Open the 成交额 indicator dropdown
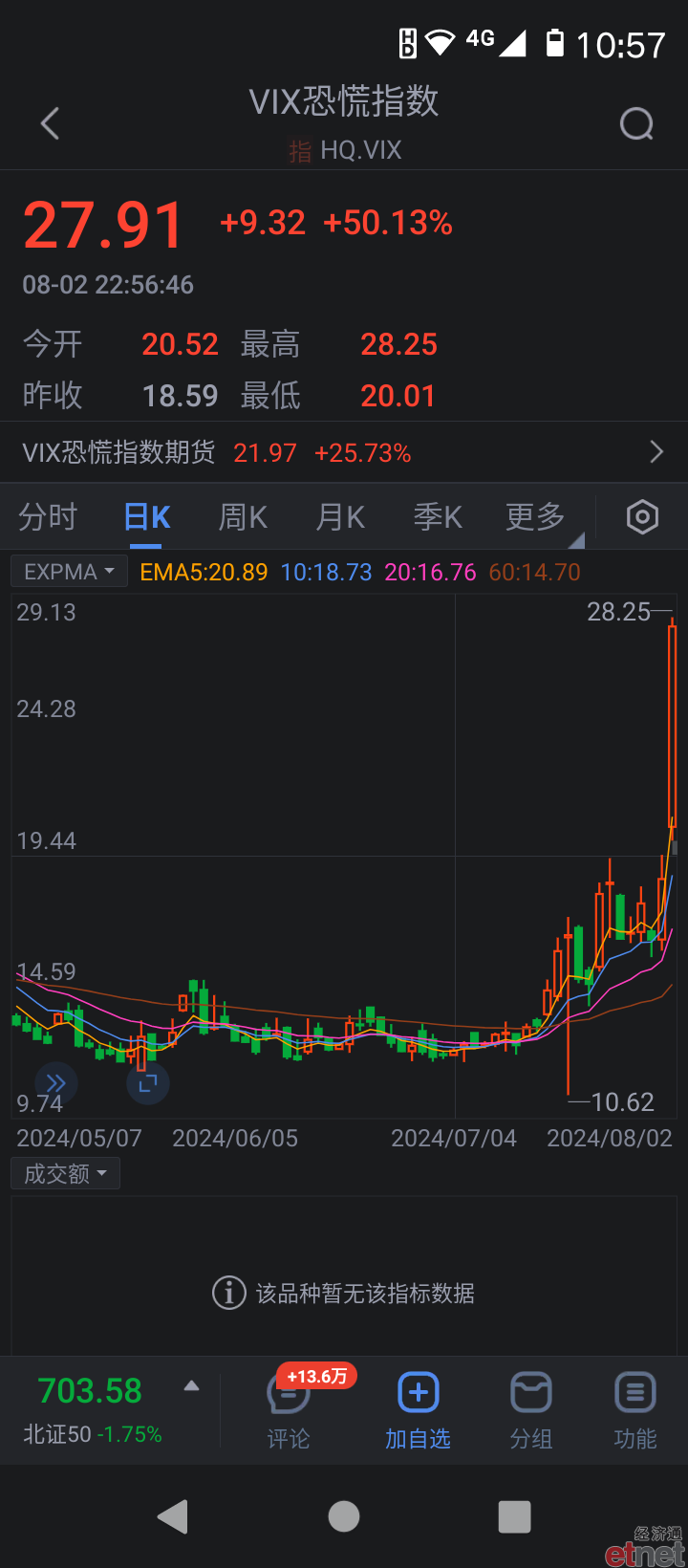688x1568 pixels. 65,1173
